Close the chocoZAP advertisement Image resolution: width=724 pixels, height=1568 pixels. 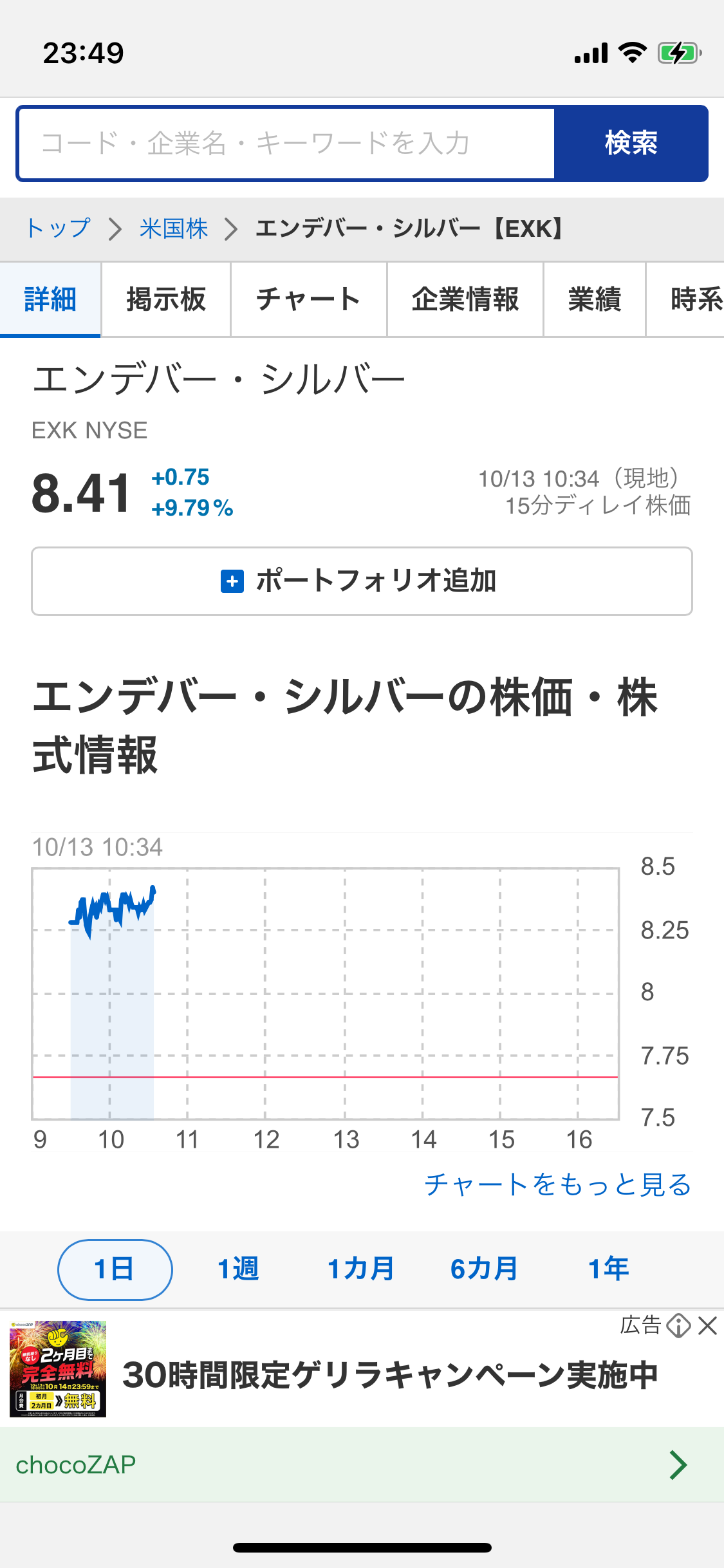(x=707, y=1326)
